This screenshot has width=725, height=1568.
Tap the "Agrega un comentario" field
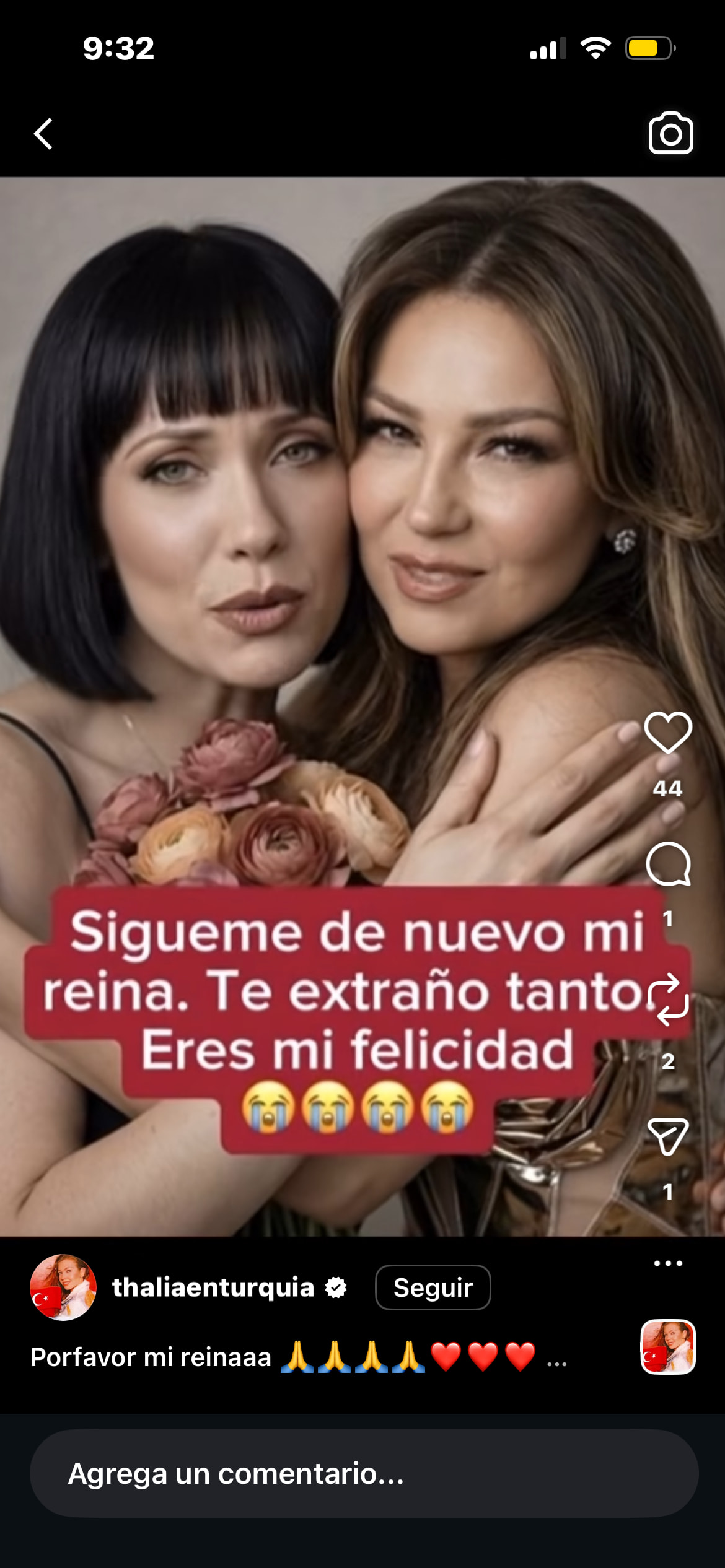click(x=364, y=1473)
